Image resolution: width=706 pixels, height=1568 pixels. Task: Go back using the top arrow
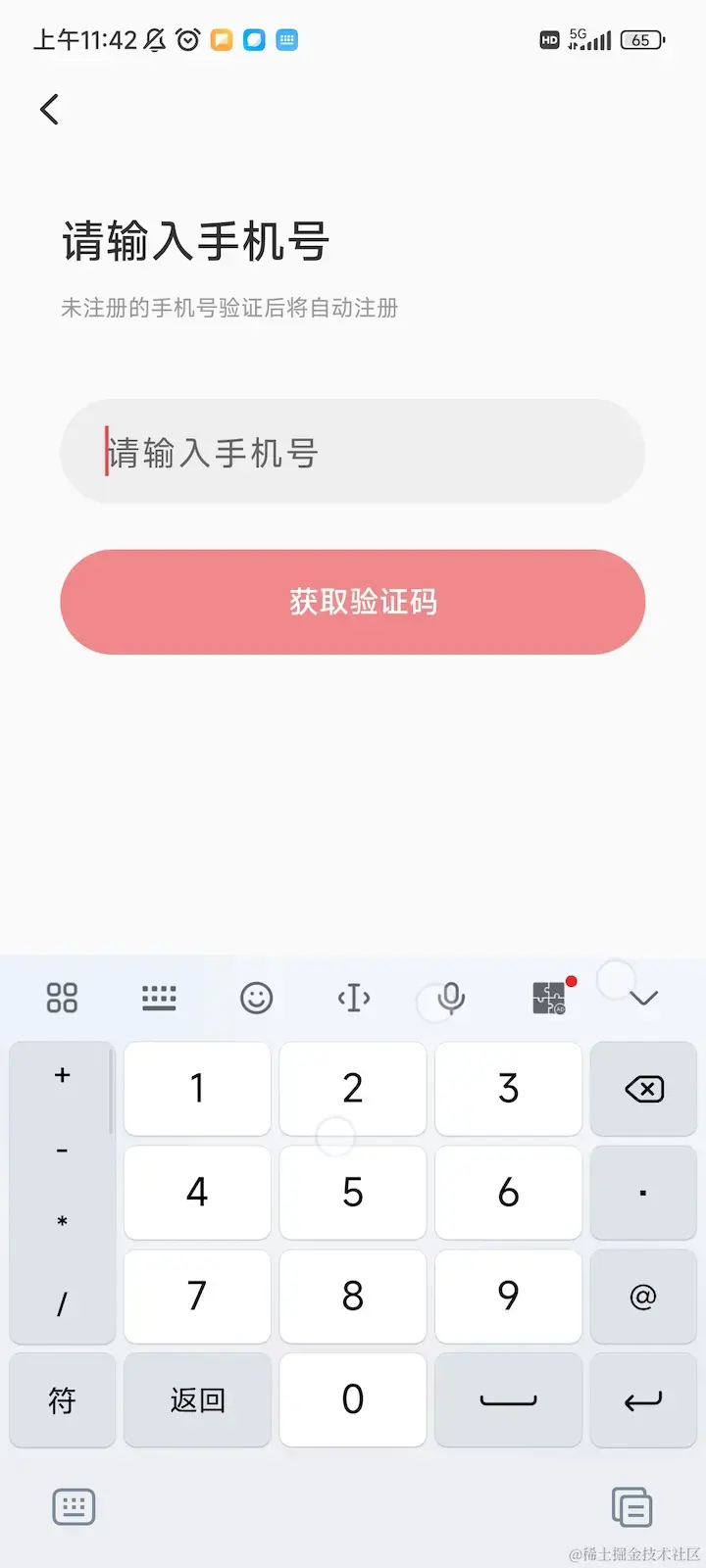(x=50, y=109)
